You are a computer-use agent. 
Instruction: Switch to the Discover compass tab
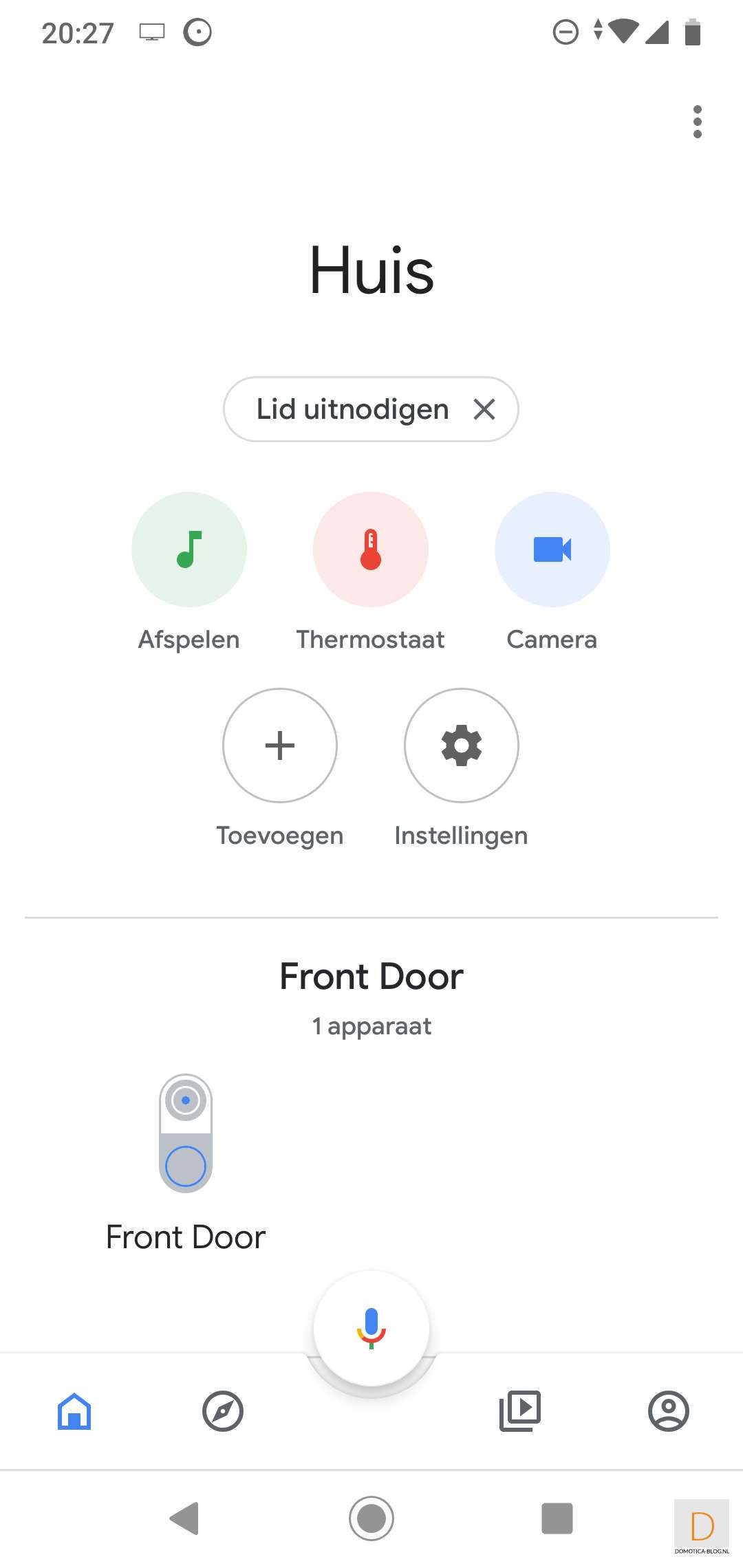(x=223, y=1411)
